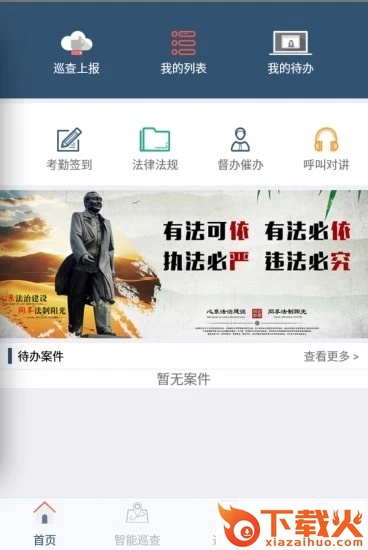The width and height of the screenshot is (368, 550).
Task: Start 呼叫对讲 call intercom
Action: 326,149
